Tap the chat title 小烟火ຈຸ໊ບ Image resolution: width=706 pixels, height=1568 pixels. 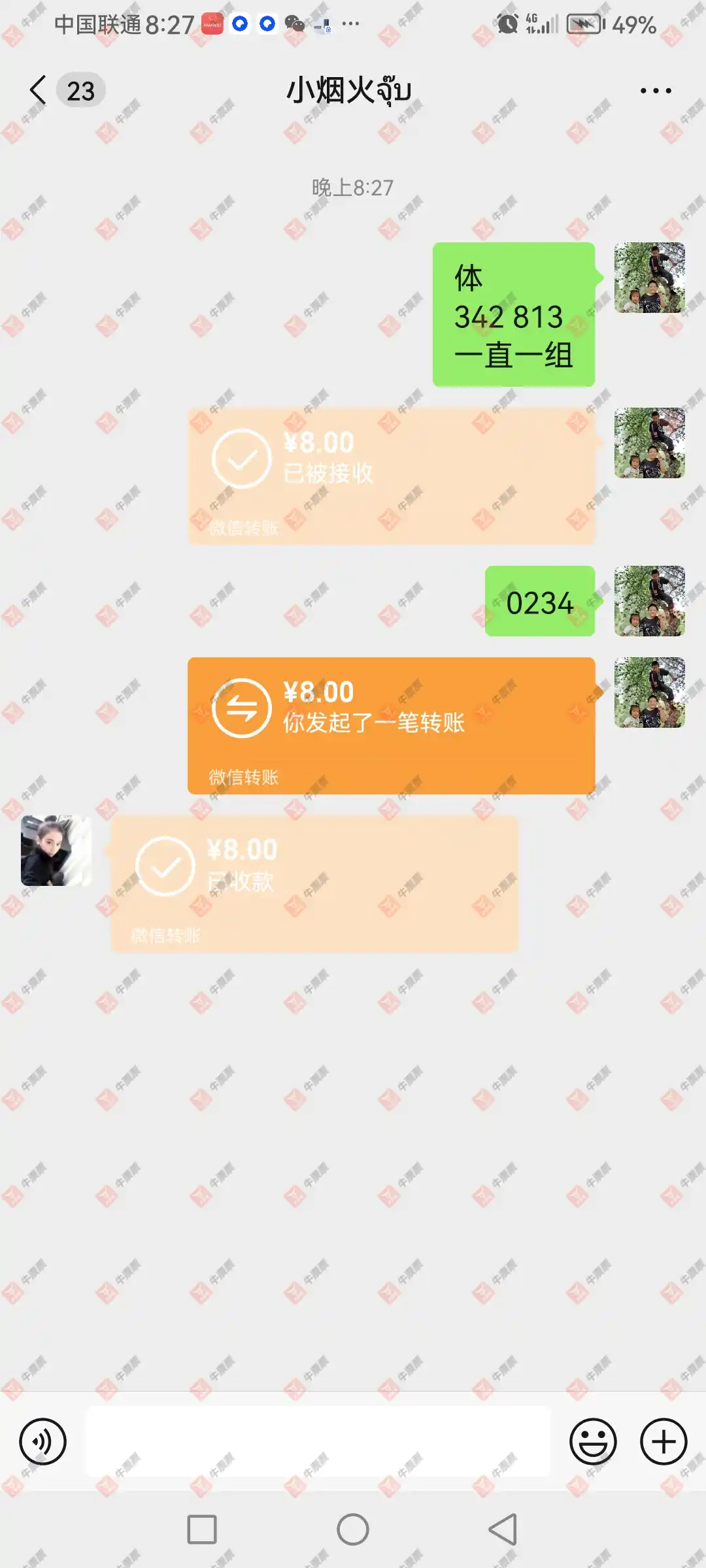coord(352,90)
